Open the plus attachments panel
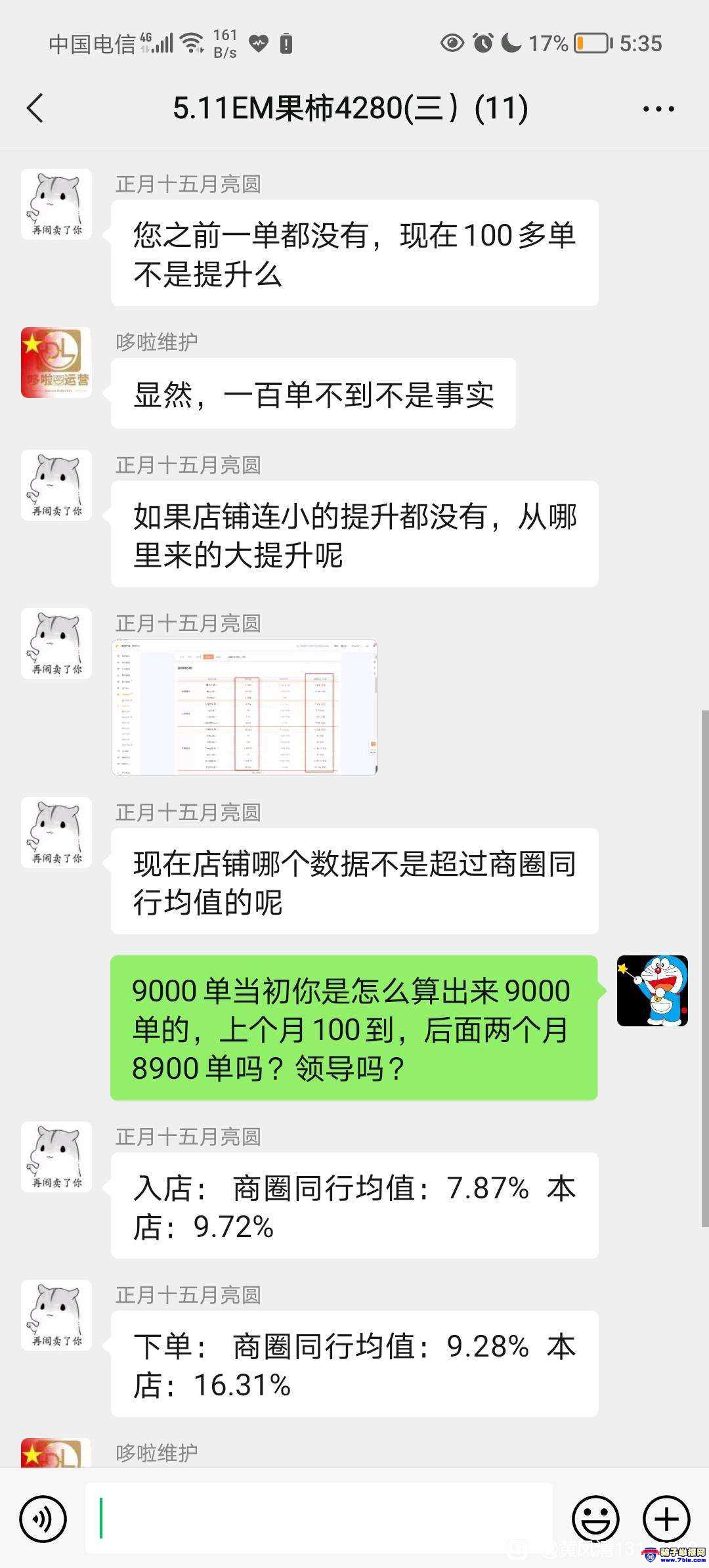Screen dimensions: 709x1568 click(x=666, y=1518)
